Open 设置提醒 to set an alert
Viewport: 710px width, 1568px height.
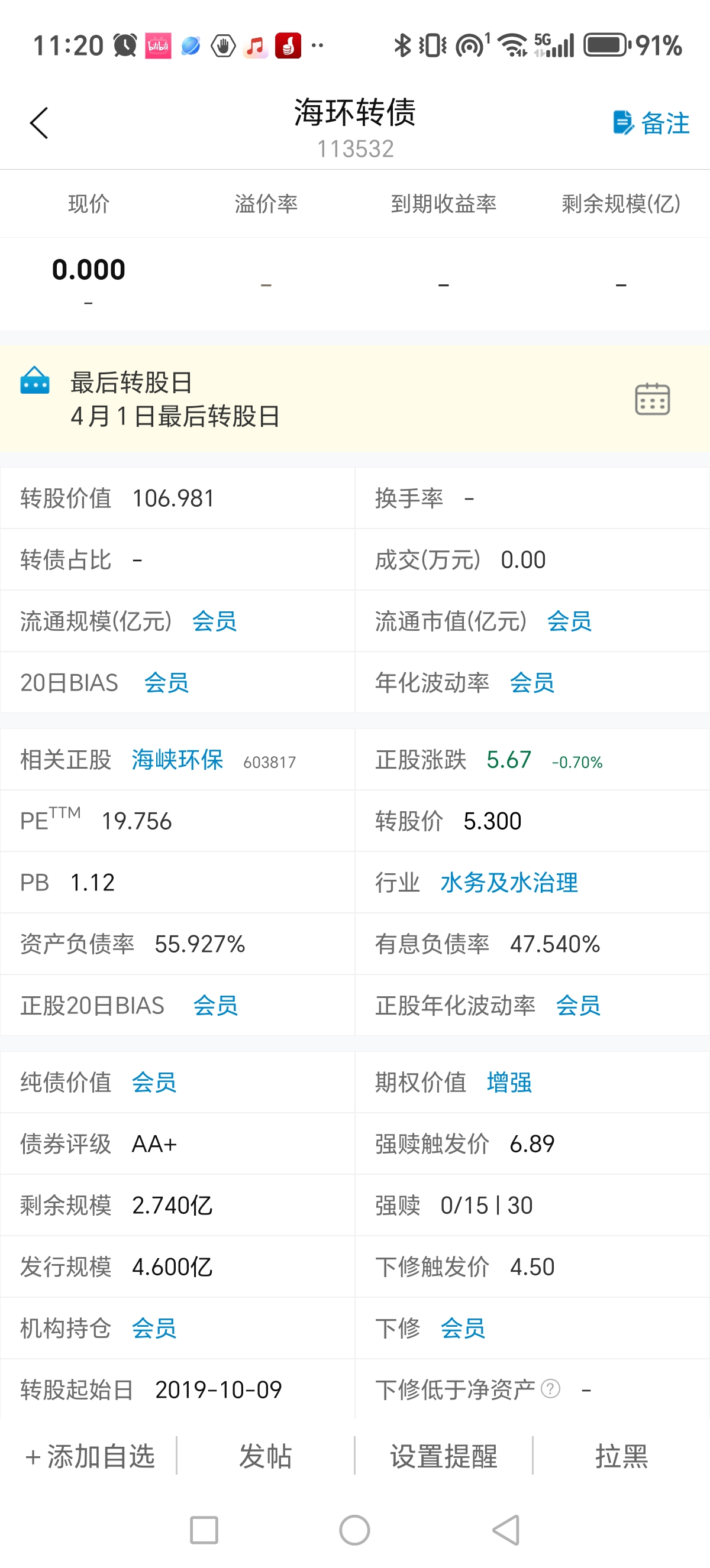coord(443,1457)
